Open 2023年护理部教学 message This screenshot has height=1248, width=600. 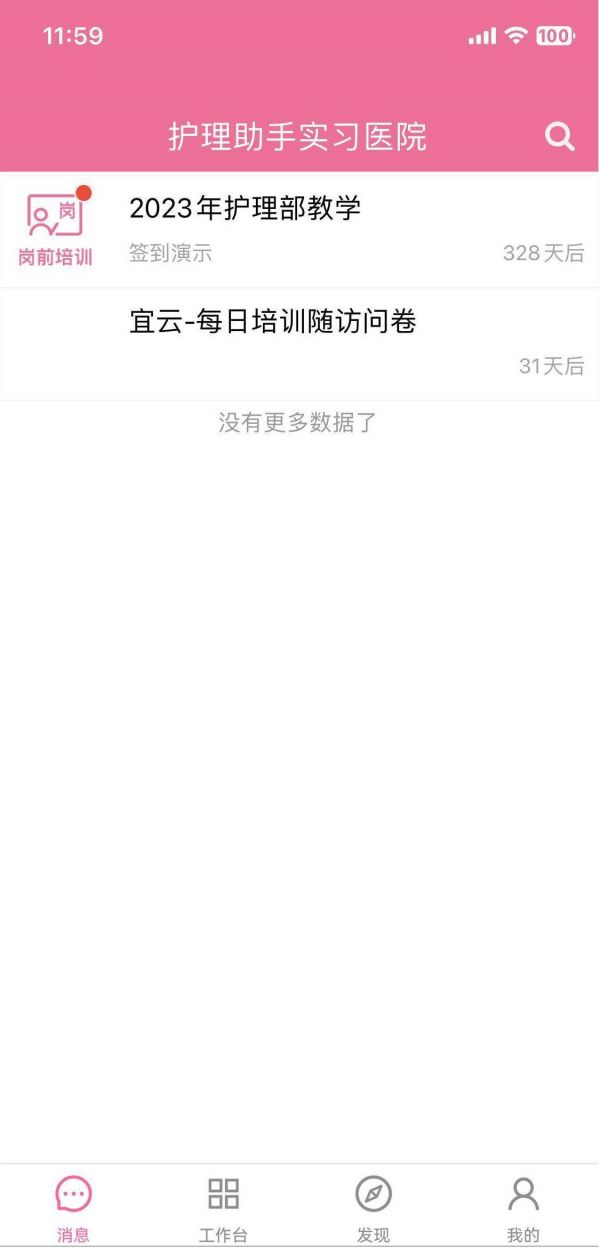[x=300, y=229]
